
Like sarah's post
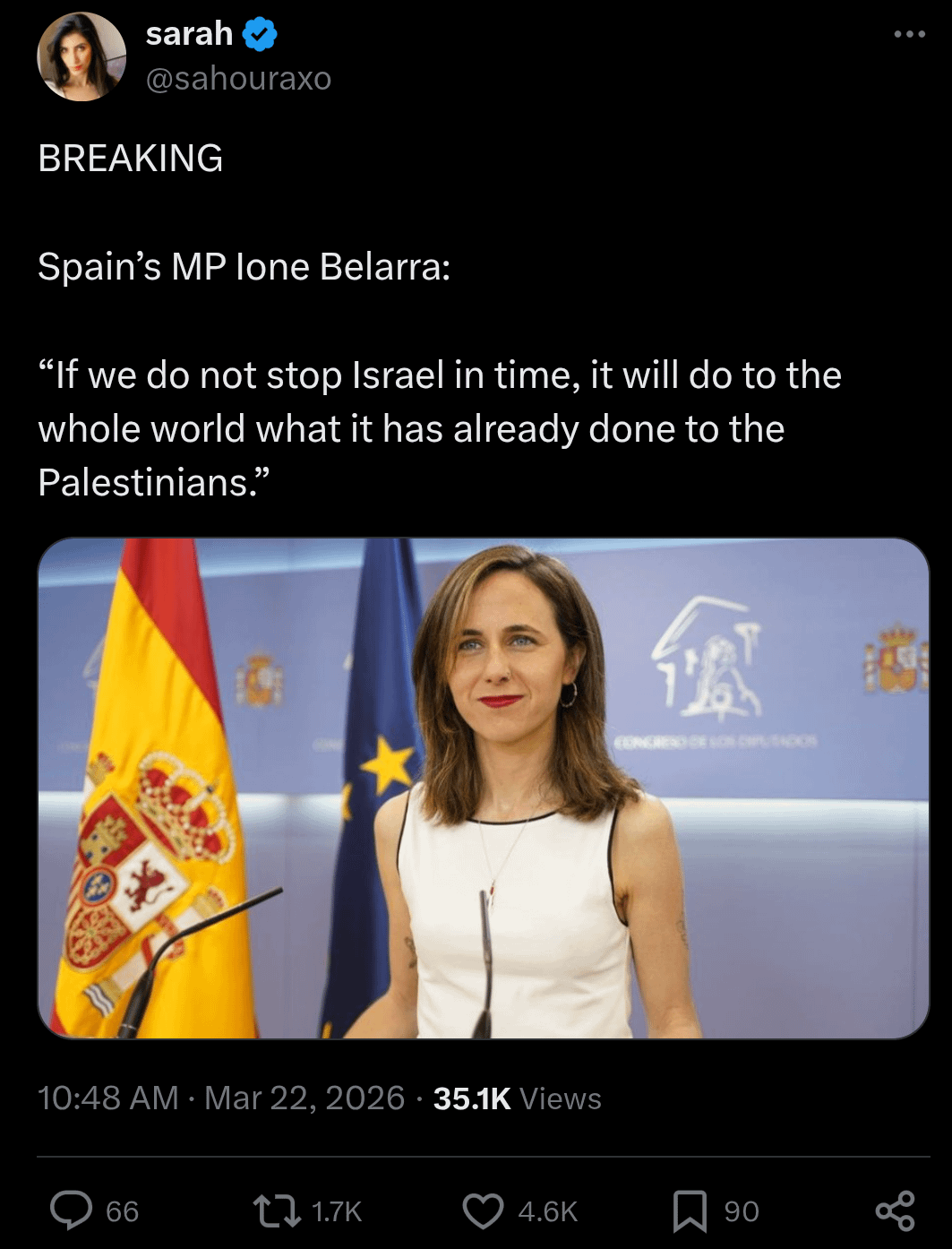484,1210
